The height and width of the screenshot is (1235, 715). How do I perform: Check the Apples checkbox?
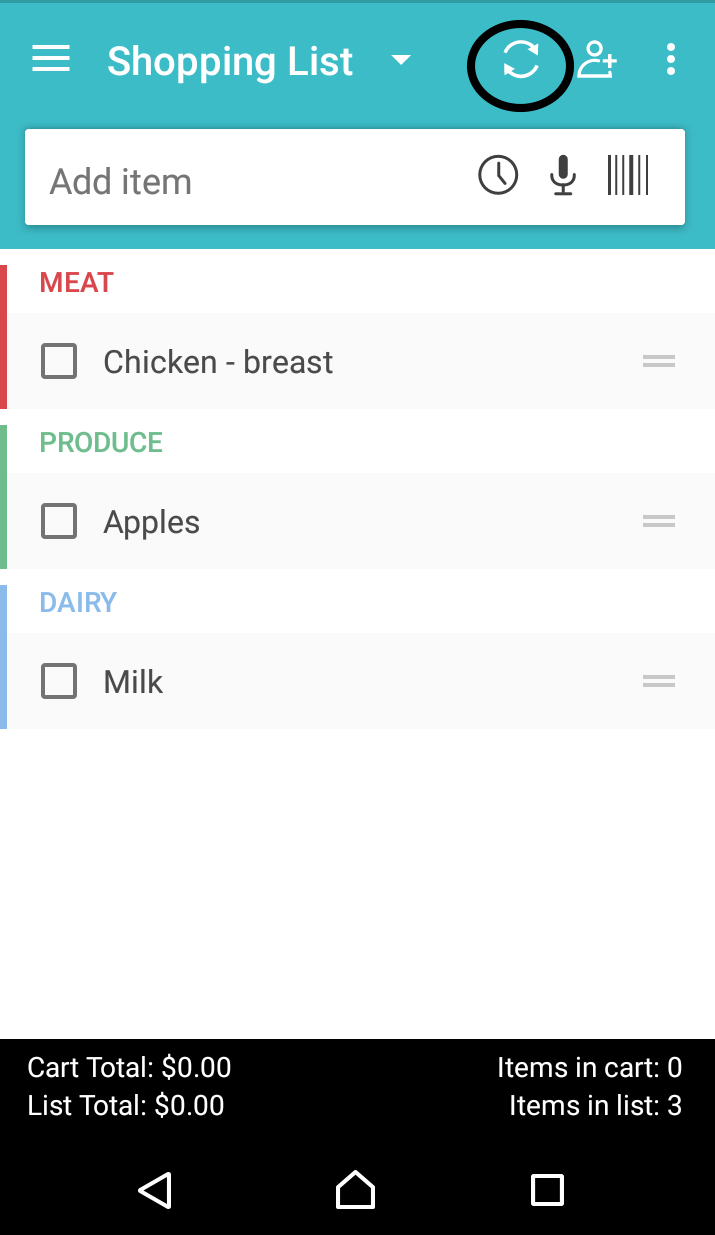click(59, 521)
